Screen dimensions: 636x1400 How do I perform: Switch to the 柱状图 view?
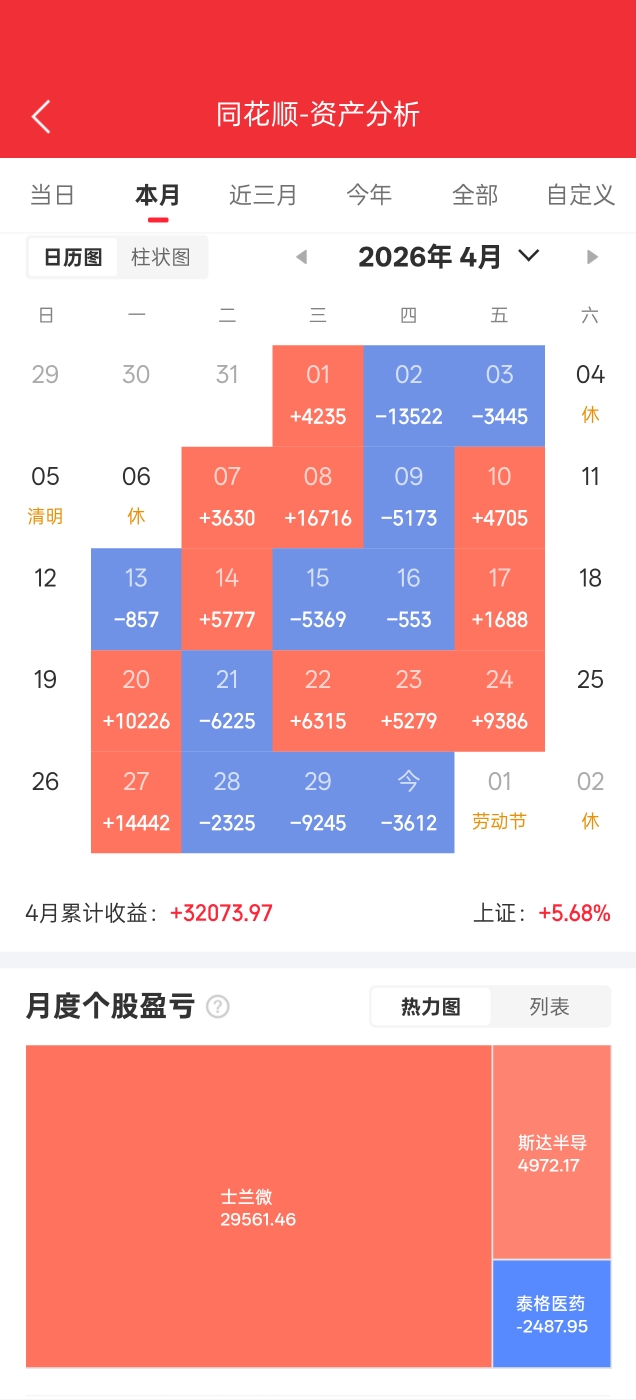[161, 257]
